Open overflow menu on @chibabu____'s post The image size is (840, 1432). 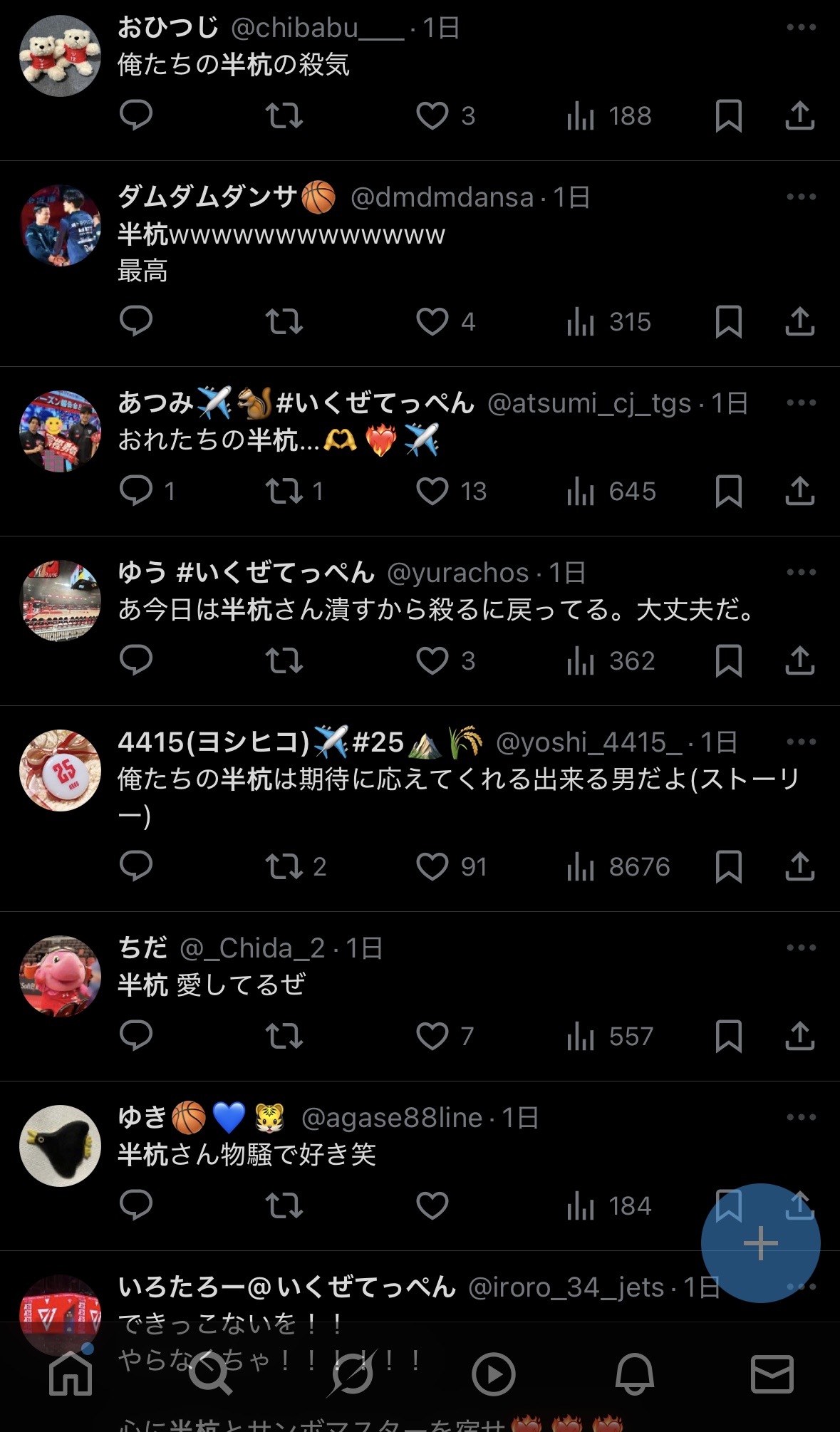(801, 27)
